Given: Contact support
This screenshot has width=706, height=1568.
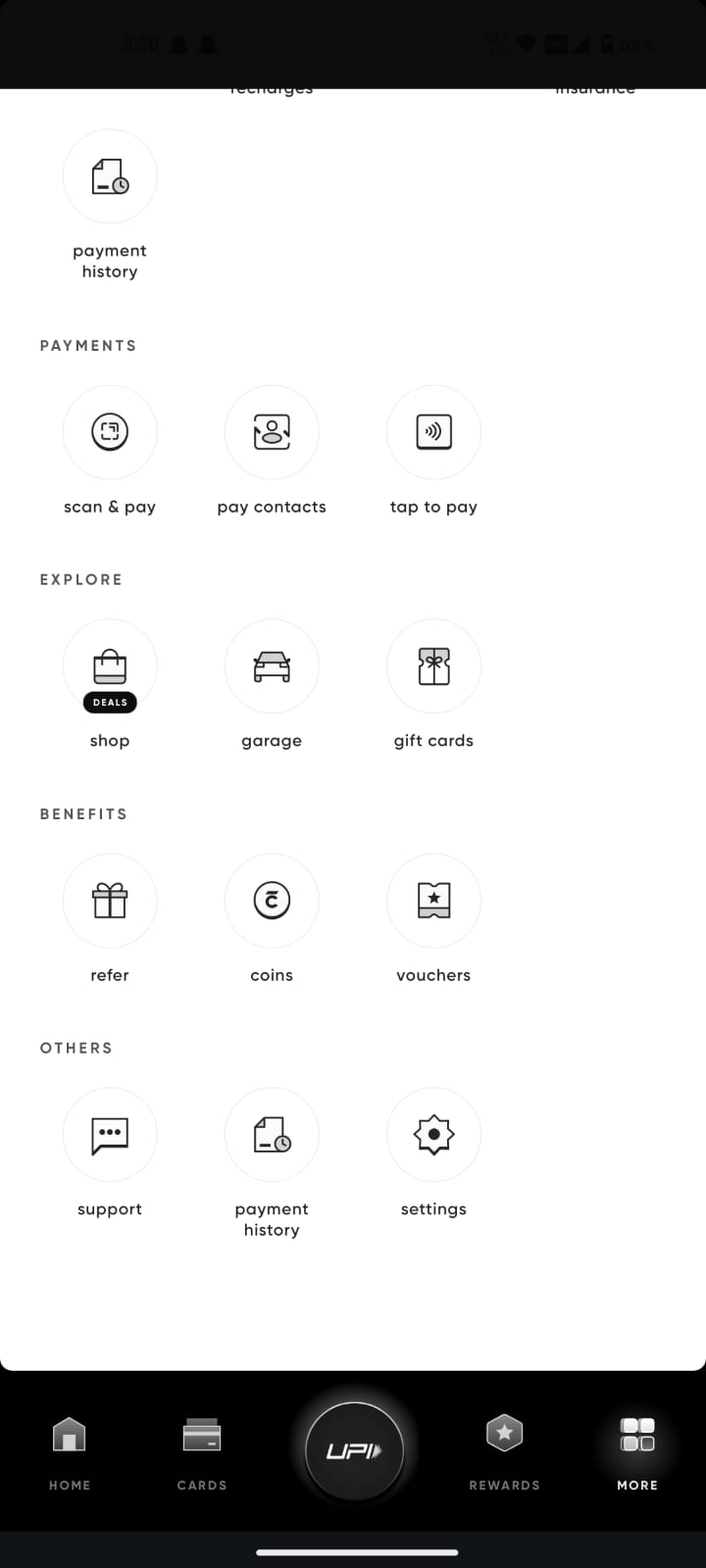Looking at the screenshot, I should 110,1135.
